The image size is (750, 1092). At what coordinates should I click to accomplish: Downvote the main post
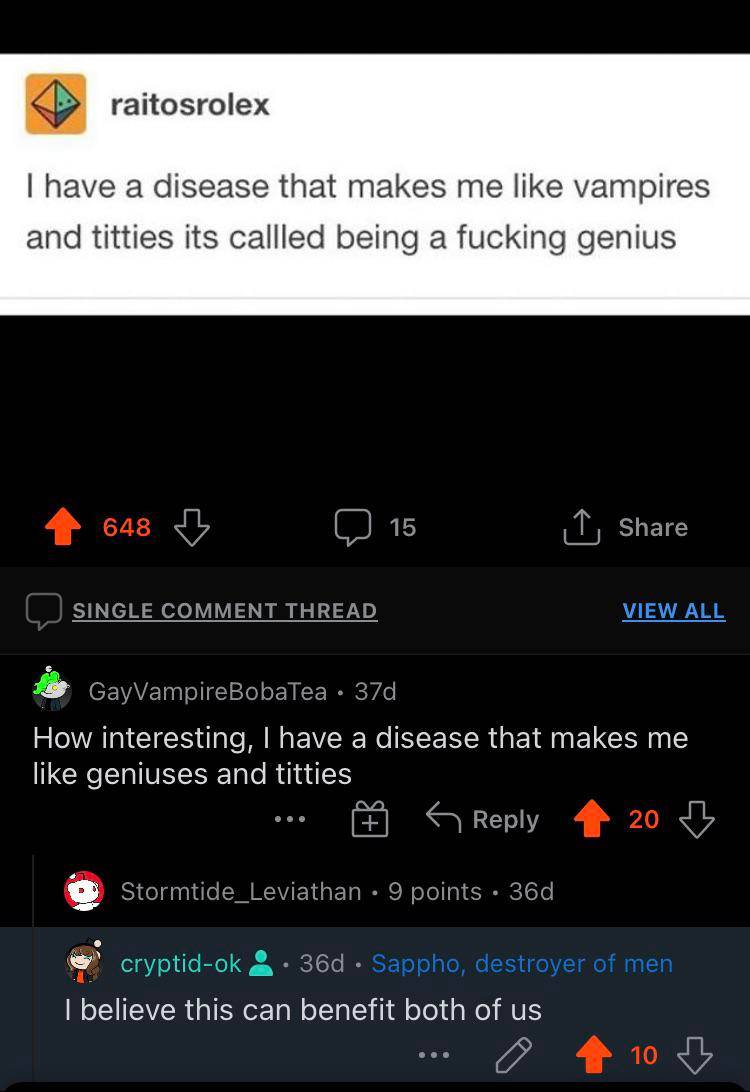192,527
